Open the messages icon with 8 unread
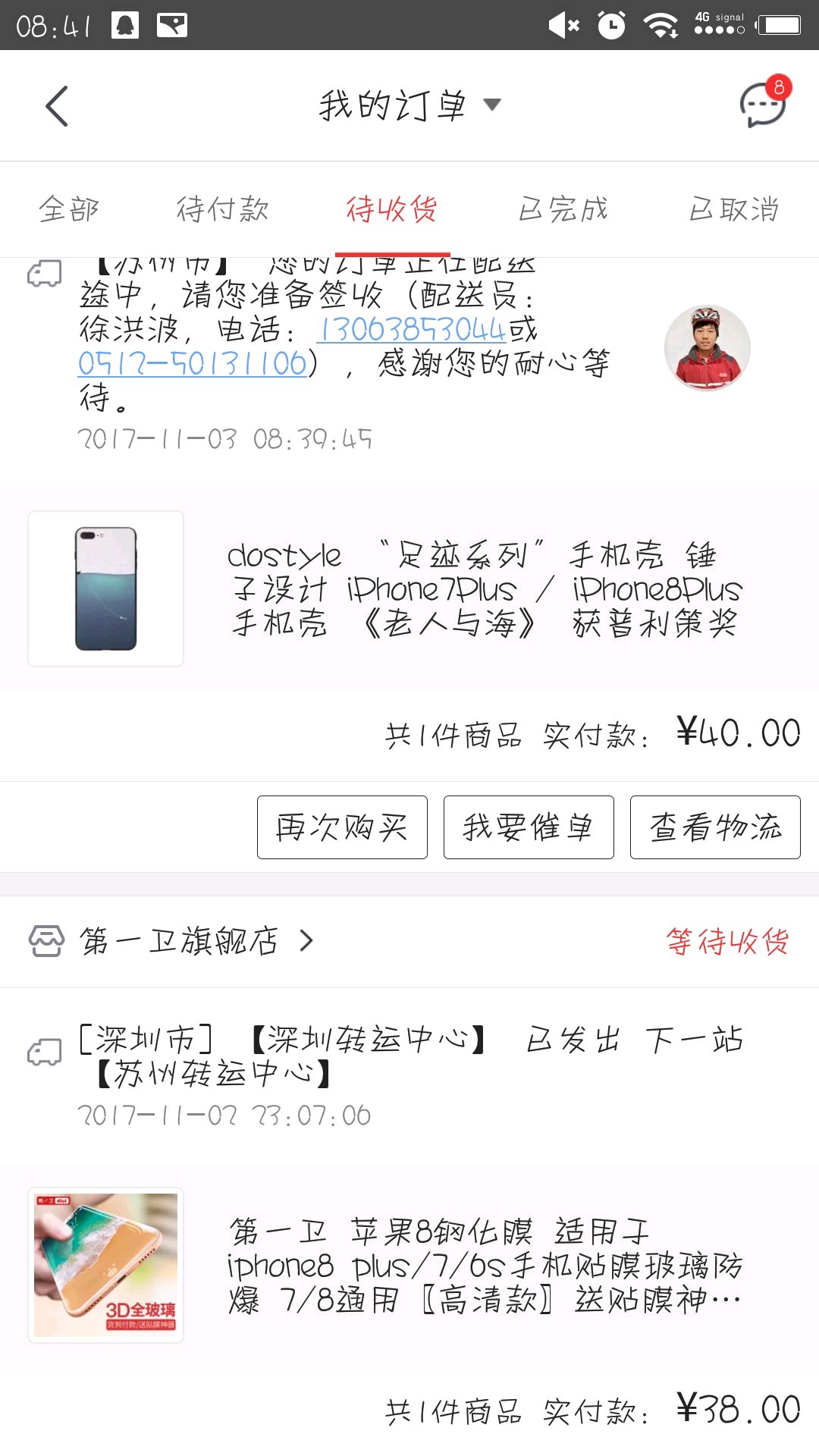The height and width of the screenshot is (1456, 819). (x=762, y=105)
